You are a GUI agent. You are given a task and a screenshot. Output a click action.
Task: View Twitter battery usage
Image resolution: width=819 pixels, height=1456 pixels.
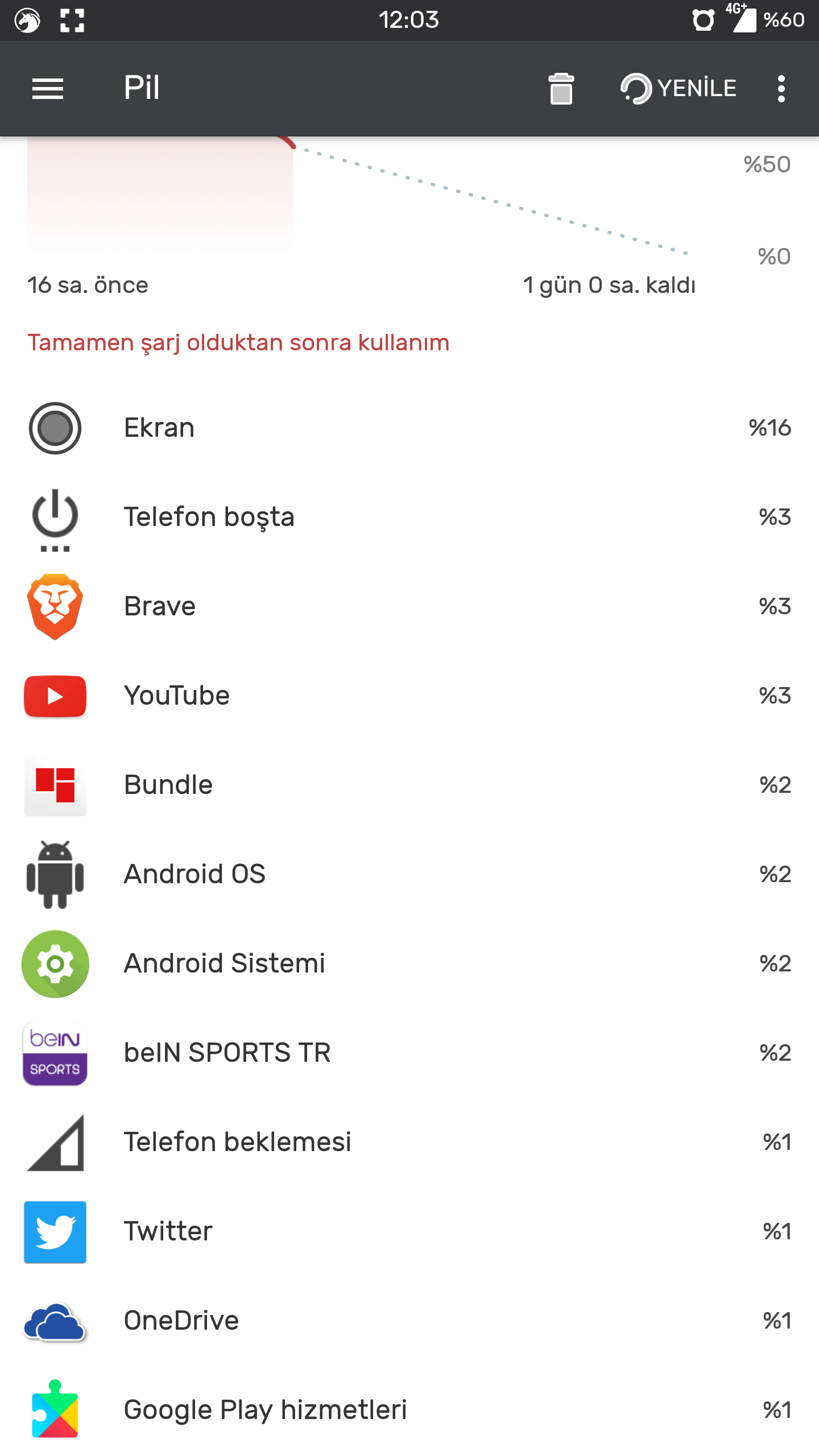coord(409,1231)
